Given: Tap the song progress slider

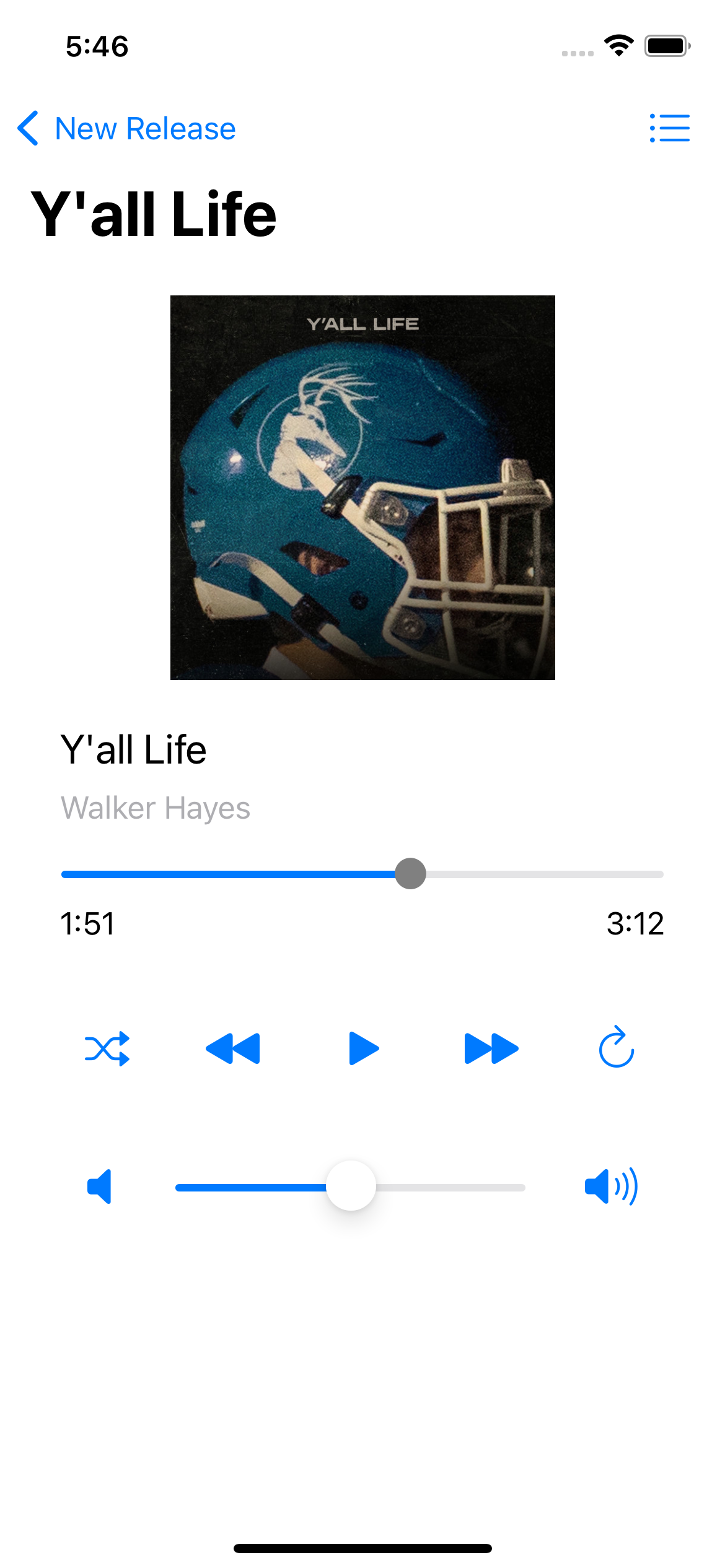Looking at the screenshot, I should click(362, 874).
